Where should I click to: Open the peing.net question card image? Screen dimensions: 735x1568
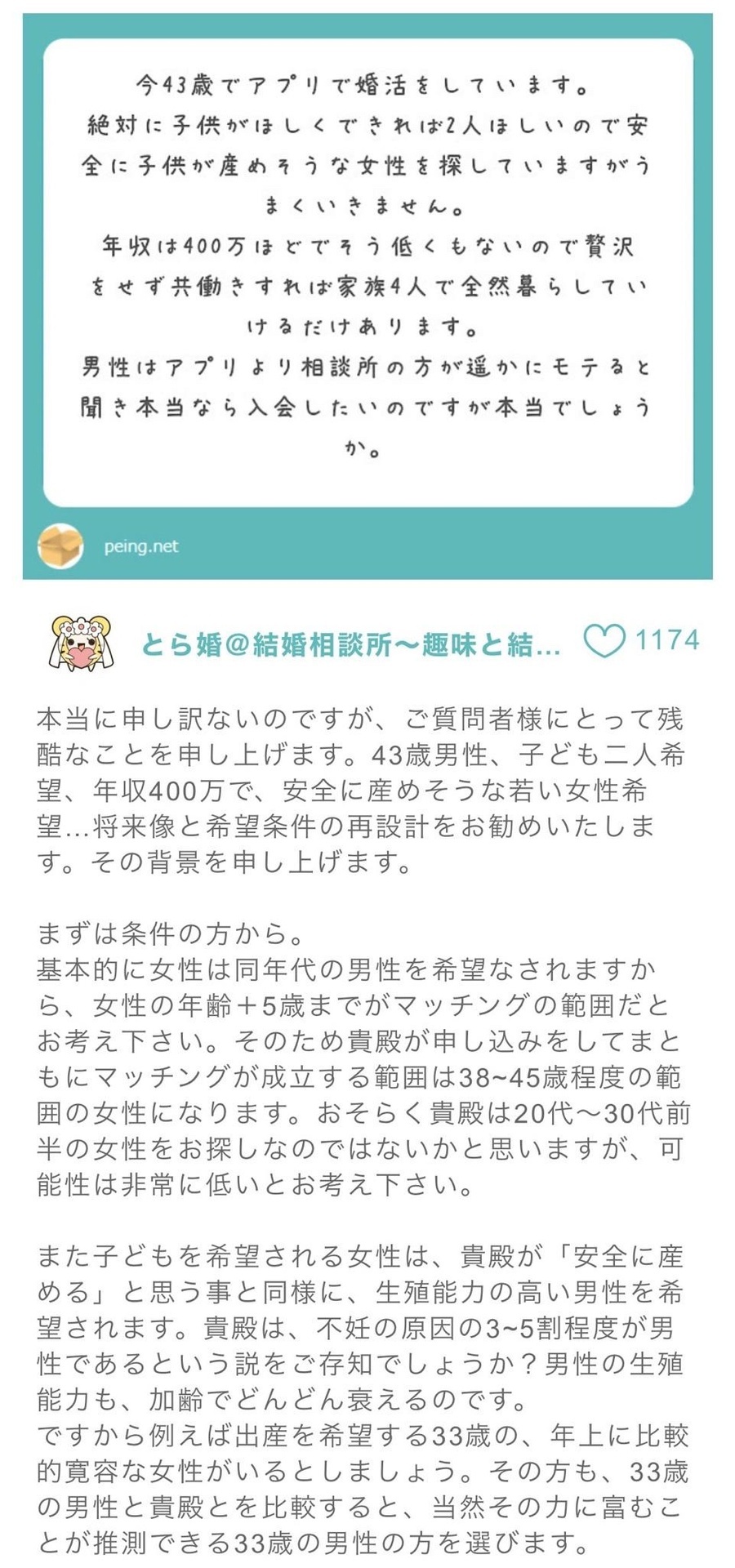coord(367,296)
